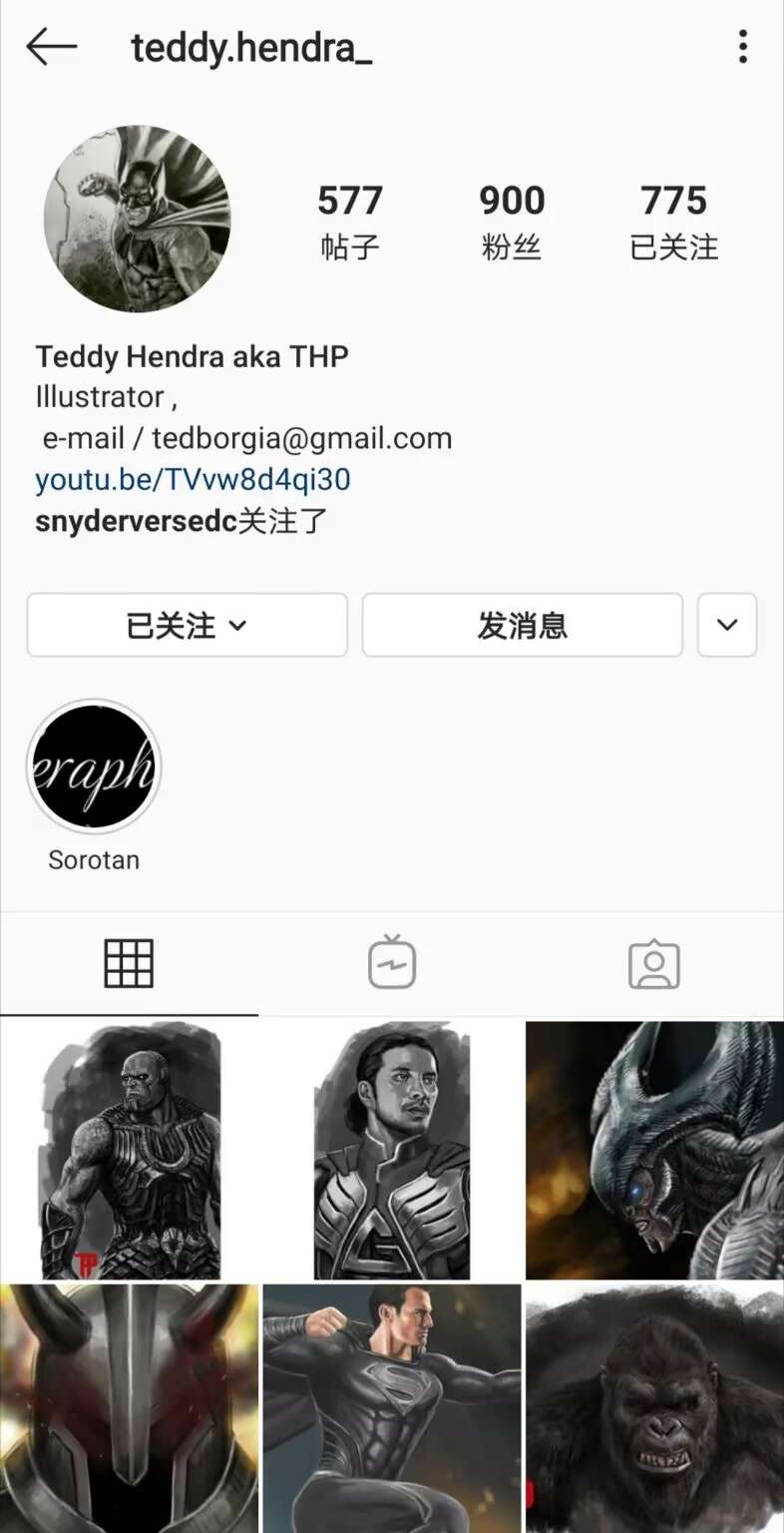View teddy.hendra_'s profile picture
The image size is (784, 1533).
138,220
